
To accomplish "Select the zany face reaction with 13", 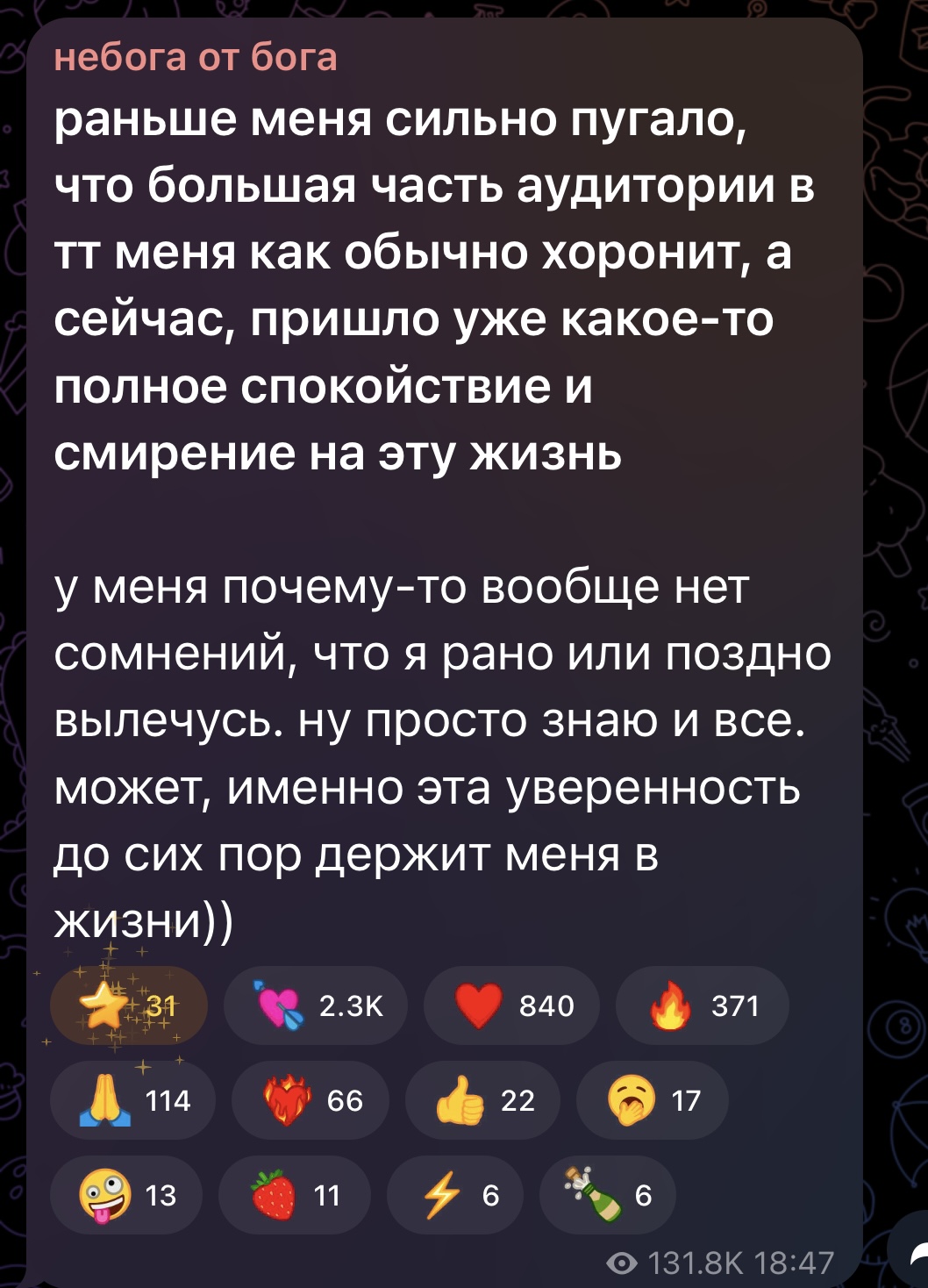I will coord(126,1195).
